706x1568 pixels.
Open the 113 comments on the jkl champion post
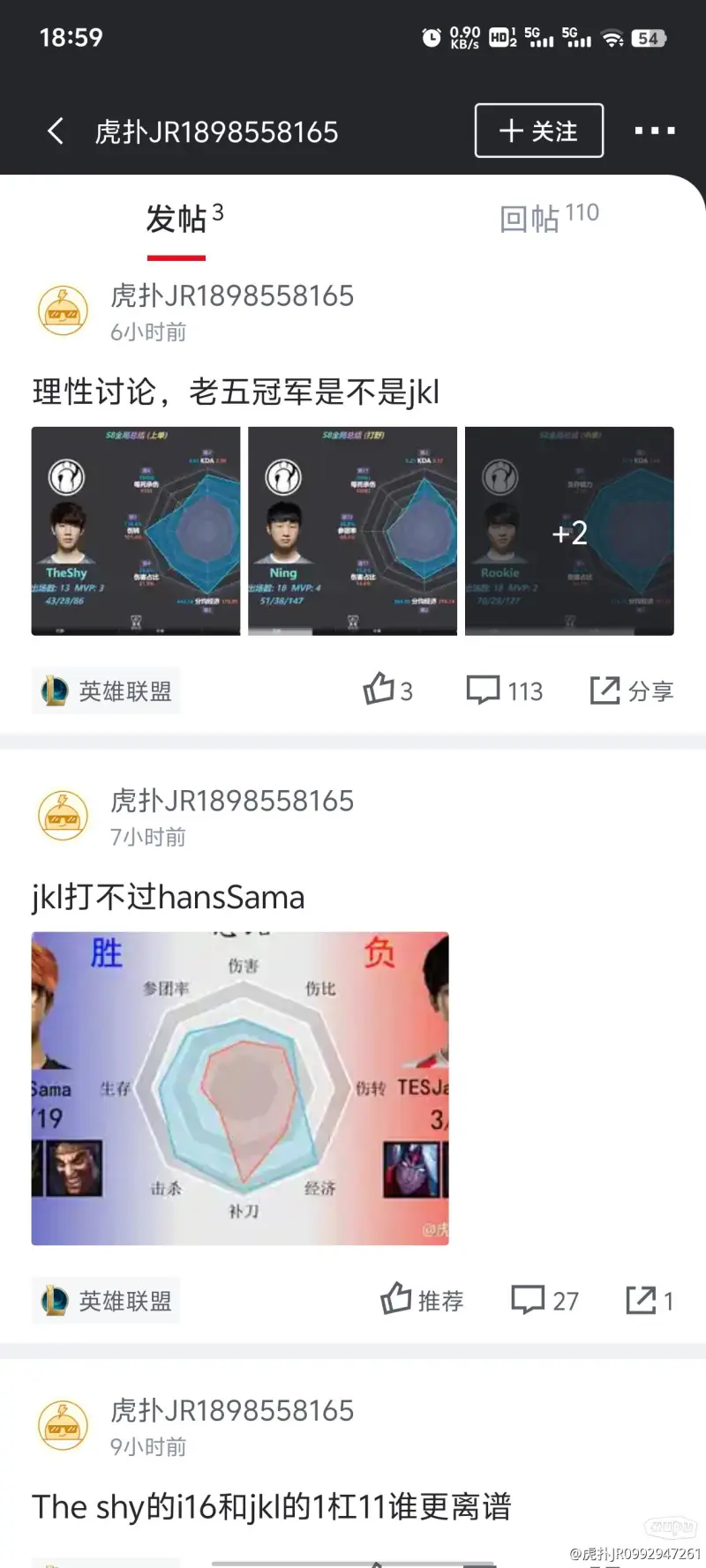coord(504,691)
